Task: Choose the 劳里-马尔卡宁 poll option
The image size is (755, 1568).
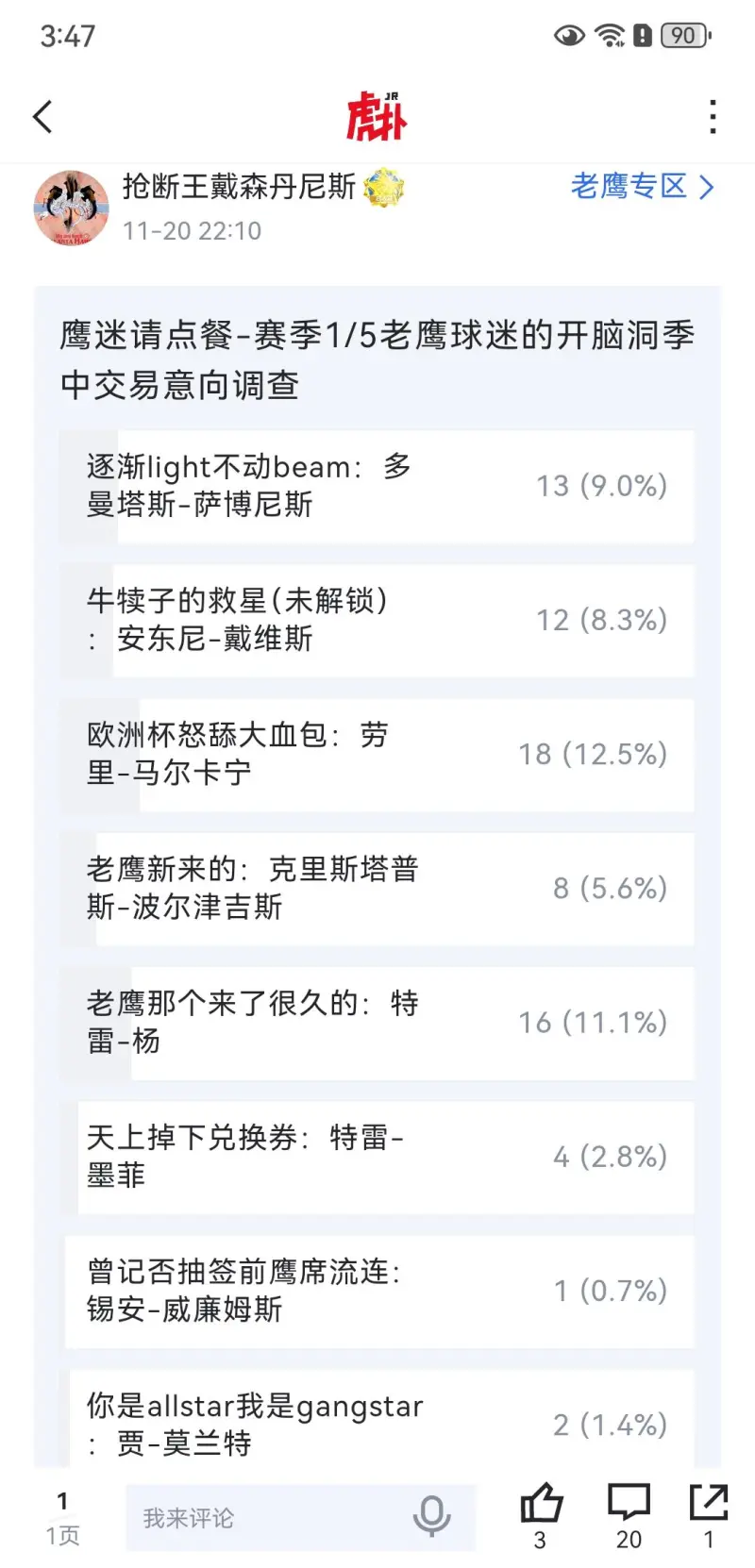Action: tap(377, 754)
